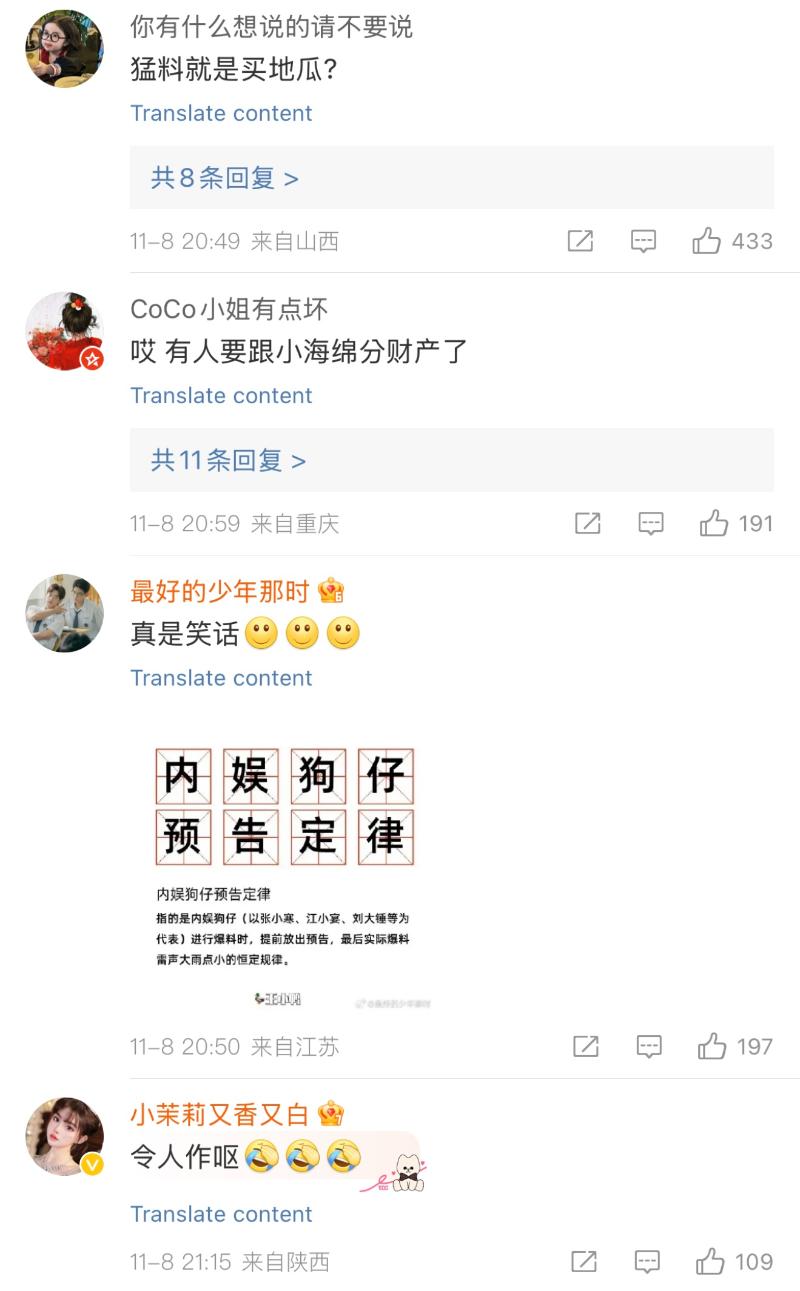The width and height of the screenshot is (800, 1291).
Task: Reply to 最好的少年那时's comment
Action: click(649, 1046)
